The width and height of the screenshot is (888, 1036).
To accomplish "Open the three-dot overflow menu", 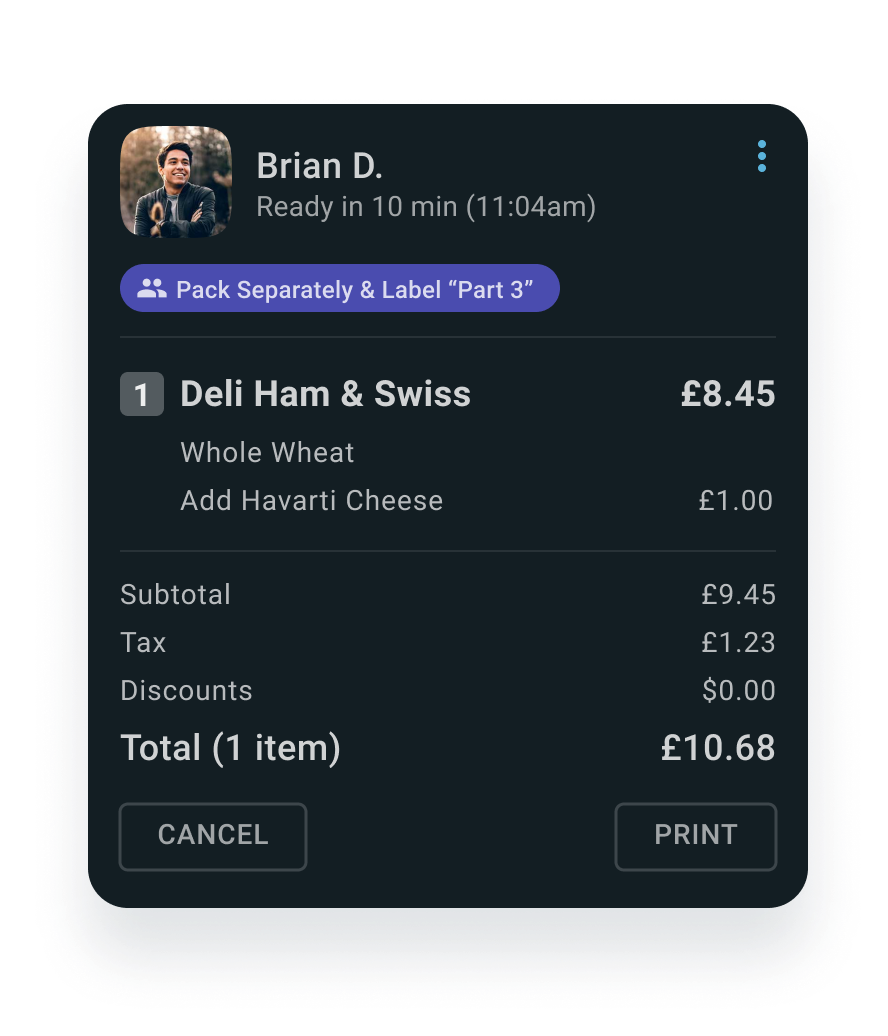I will click(762, 157).
